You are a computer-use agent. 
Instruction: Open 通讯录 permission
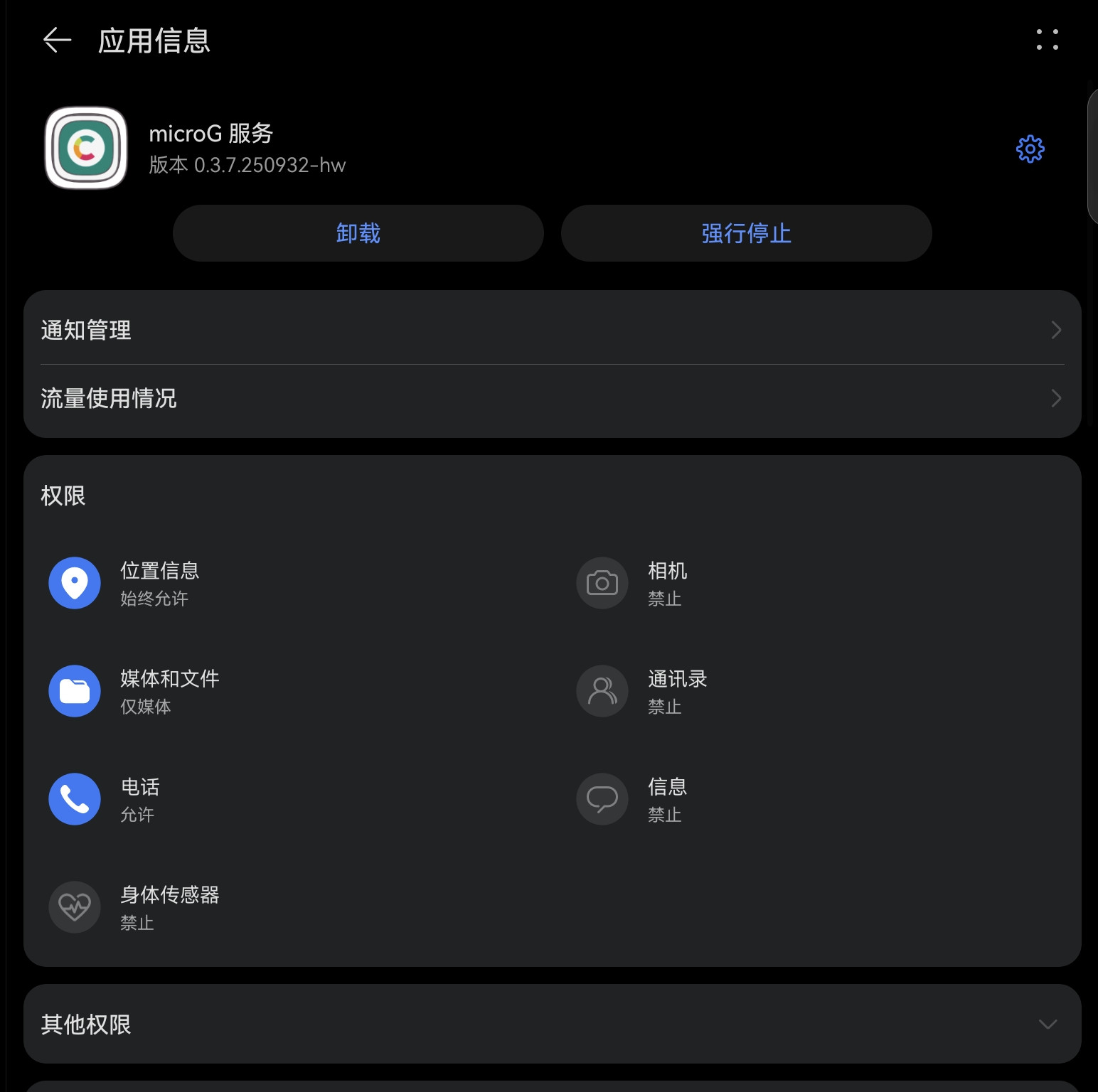[x=676, y=691]
